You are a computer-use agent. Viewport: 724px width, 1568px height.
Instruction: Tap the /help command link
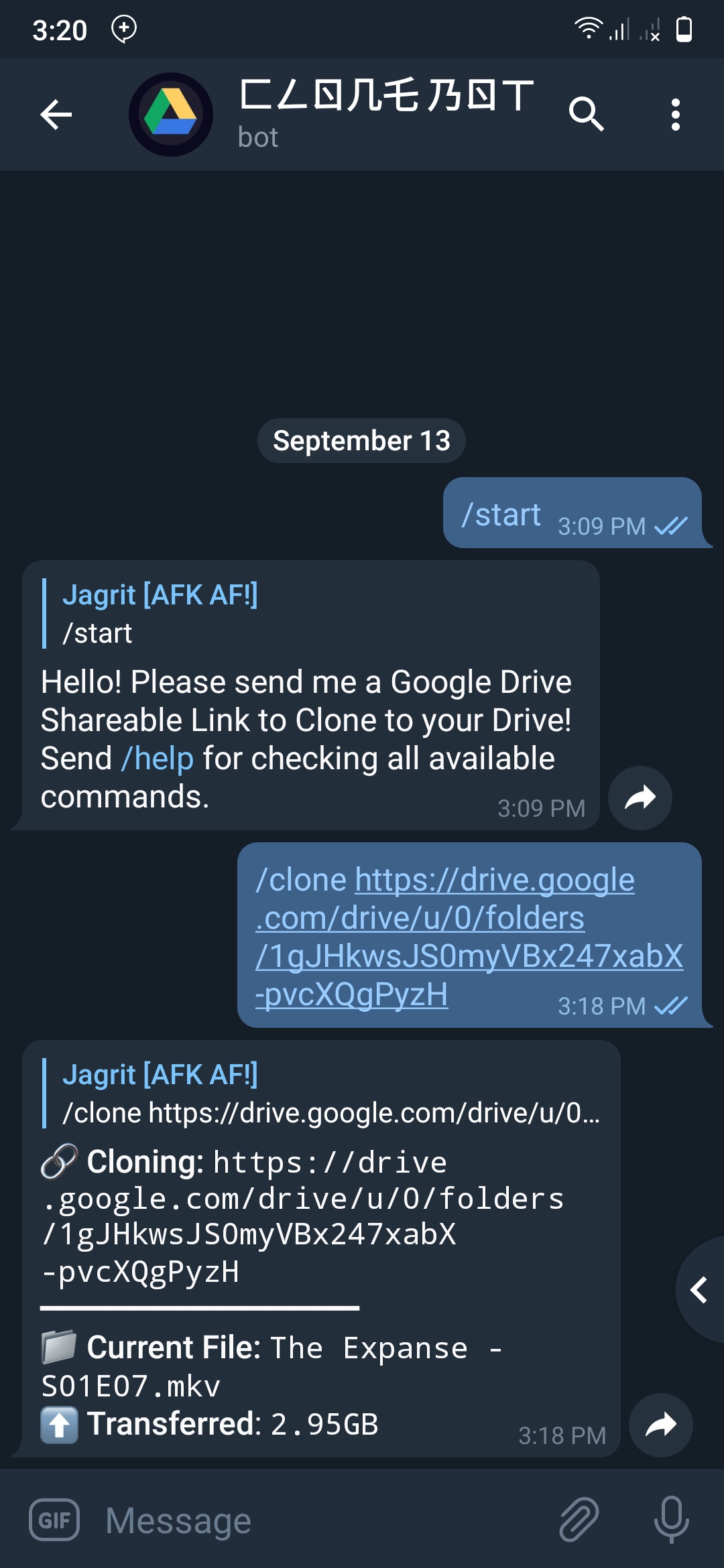[x=158, y=759]
